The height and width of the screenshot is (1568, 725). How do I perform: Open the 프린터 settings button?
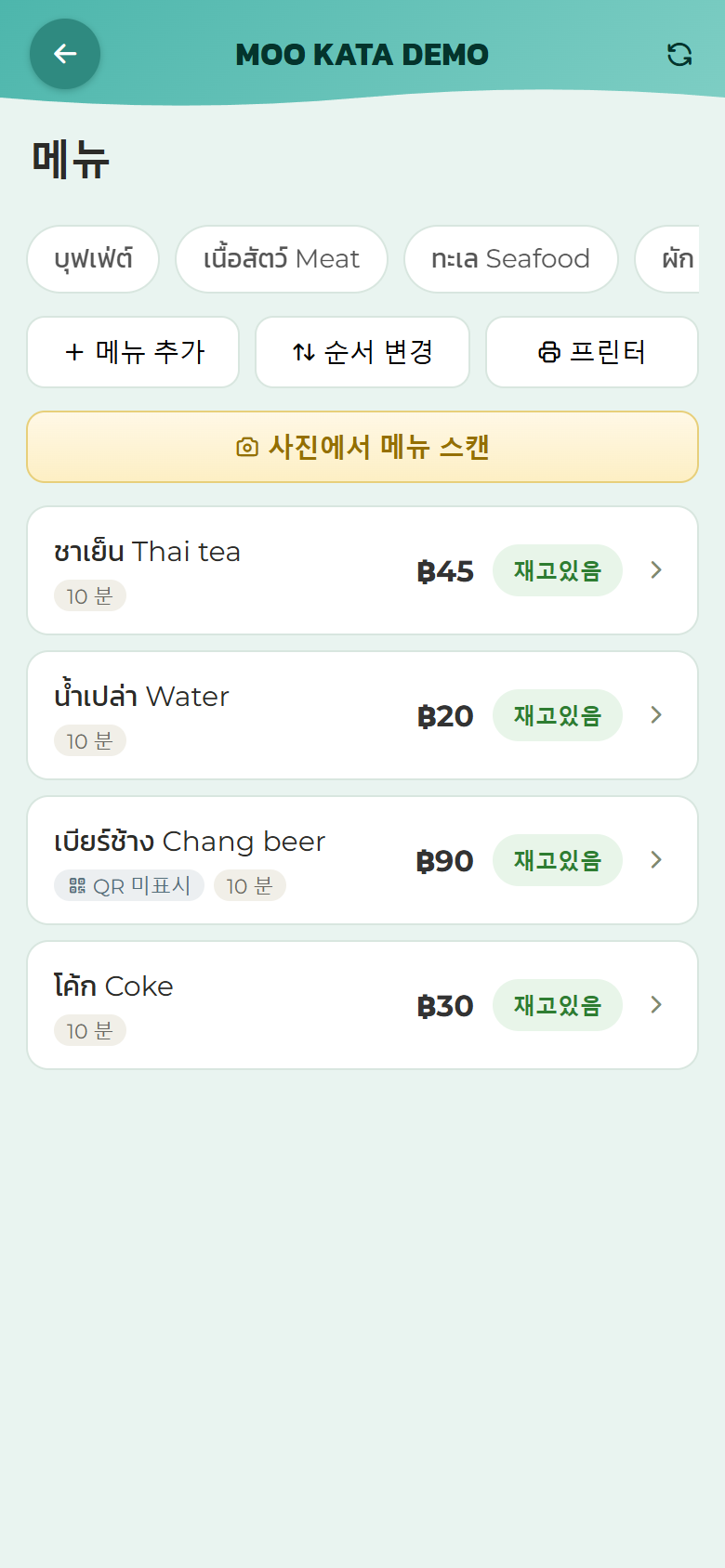592,352
